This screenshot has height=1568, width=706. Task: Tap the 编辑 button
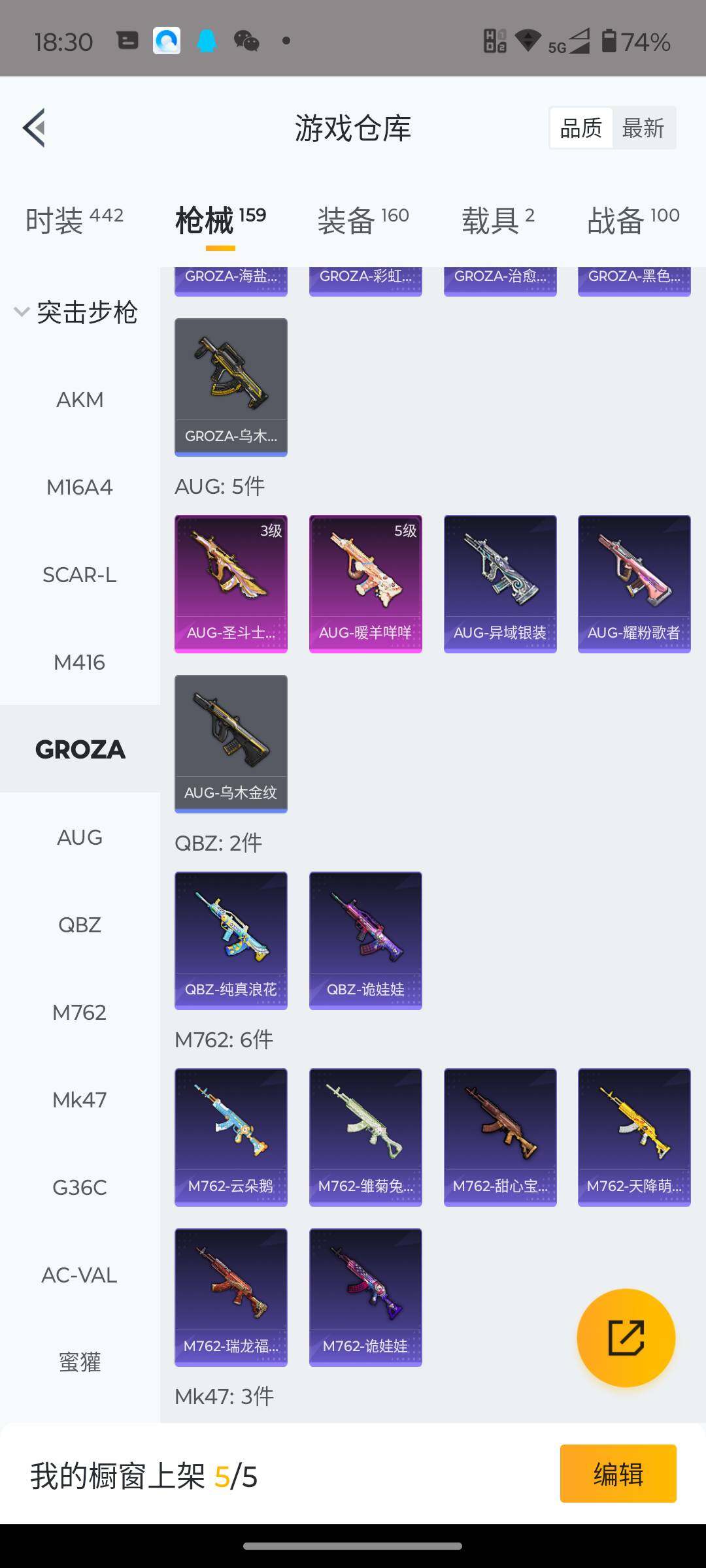point(618,1474)
